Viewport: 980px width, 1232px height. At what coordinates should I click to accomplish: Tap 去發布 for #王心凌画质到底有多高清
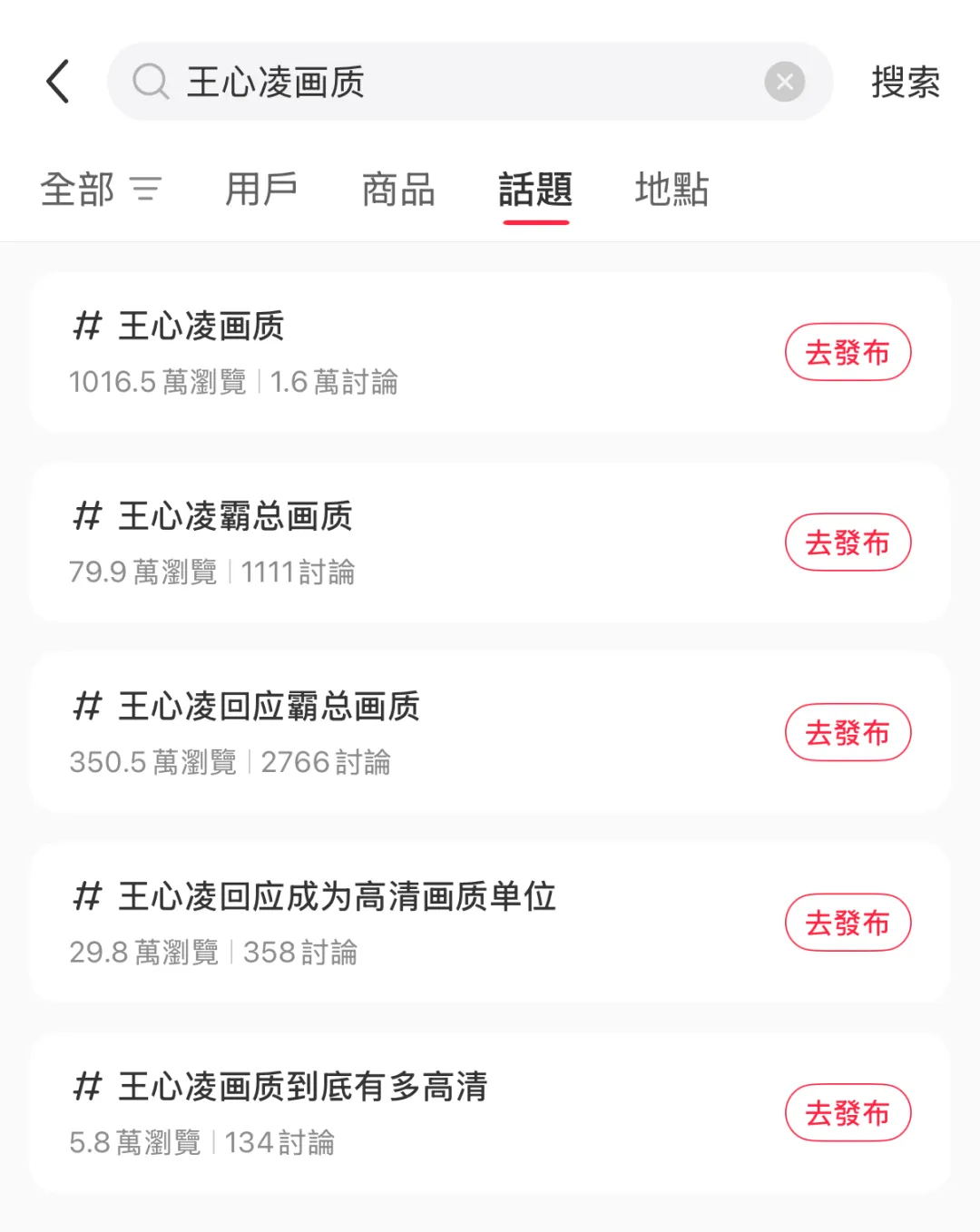click(x=848, y=1112)
